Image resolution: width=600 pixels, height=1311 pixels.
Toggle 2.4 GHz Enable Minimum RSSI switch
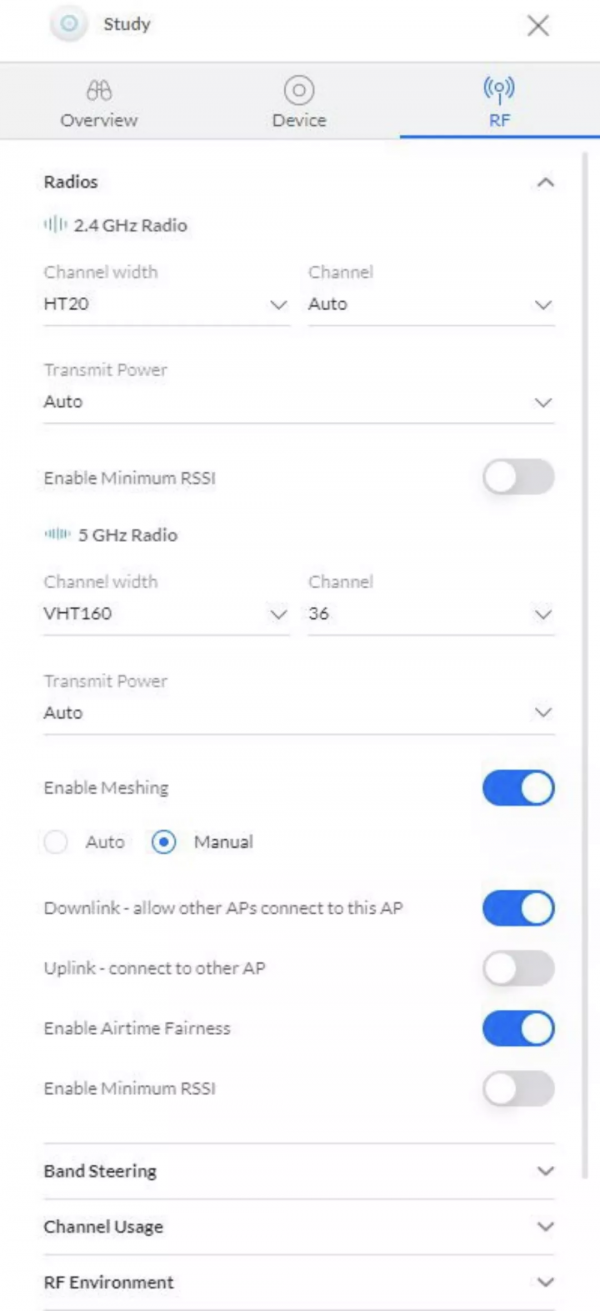click(x=518, y=478)
